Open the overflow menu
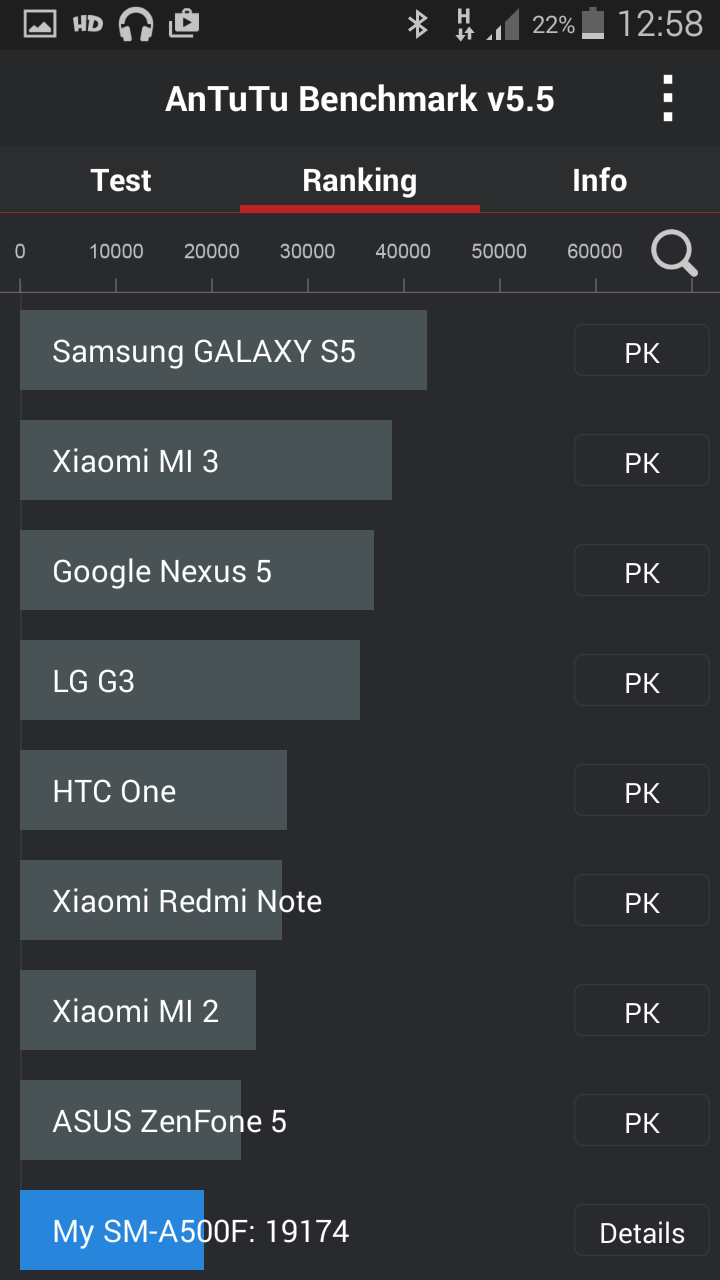 [x=668, y=99]
